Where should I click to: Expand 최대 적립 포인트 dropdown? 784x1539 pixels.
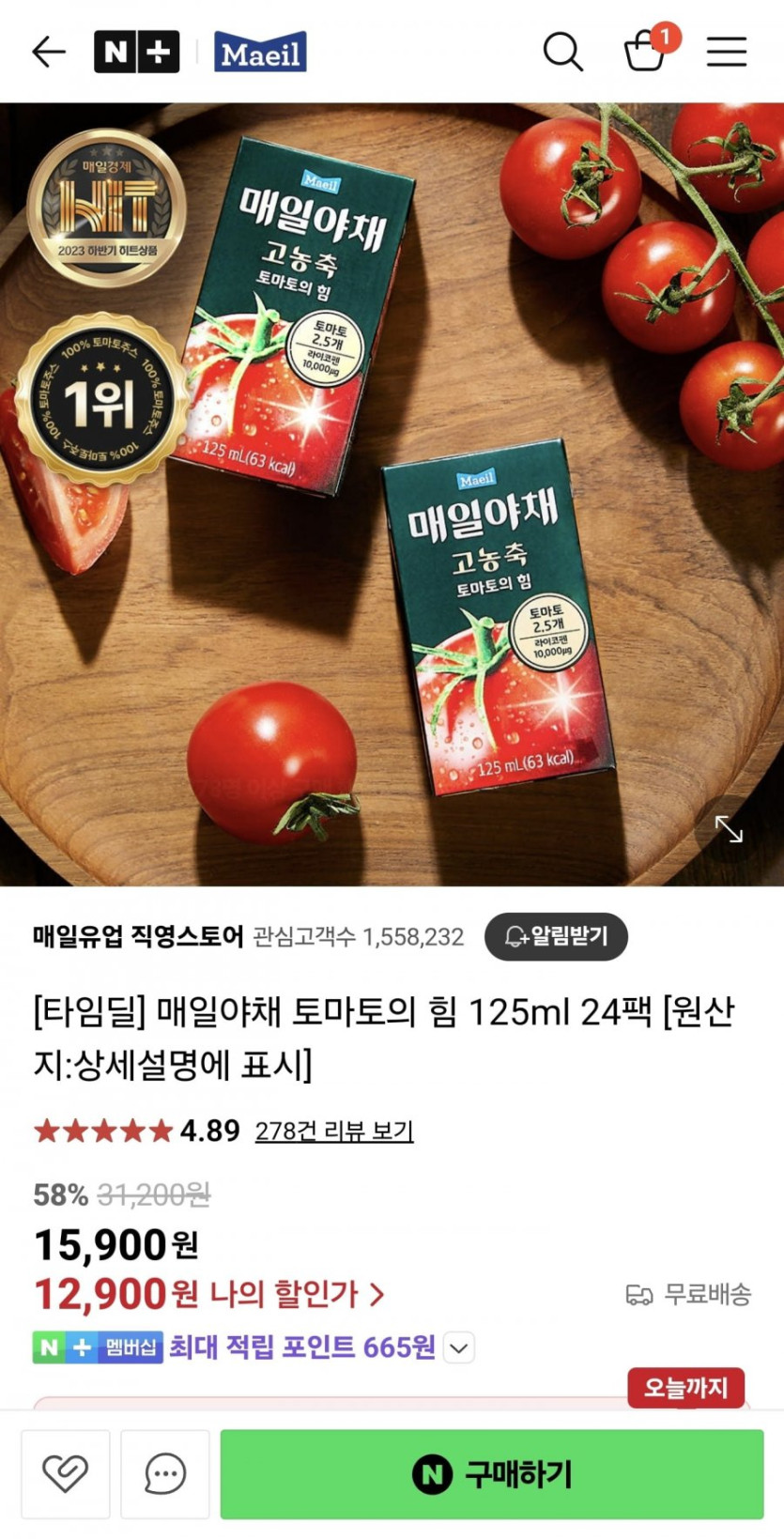tap(458, 1348)
